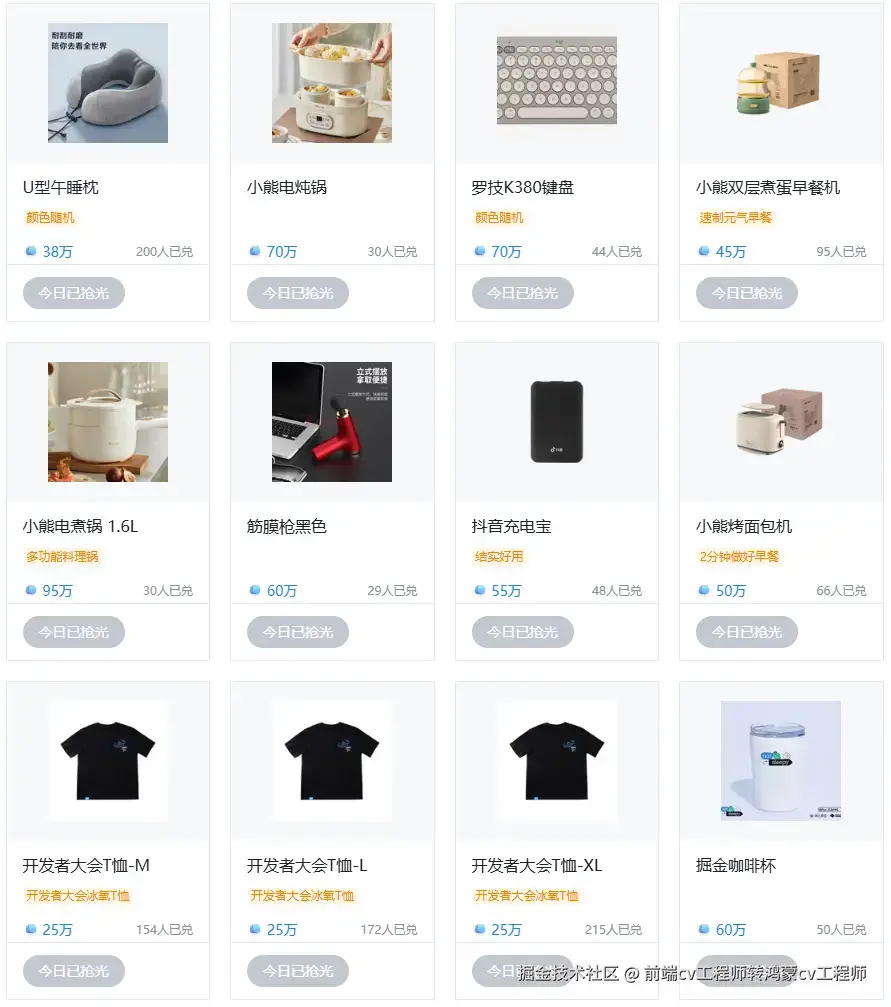Click the 开发者大会冰氧T恤 tag under T恤-XL
The image size is (891, 1007).
[525, 895]
